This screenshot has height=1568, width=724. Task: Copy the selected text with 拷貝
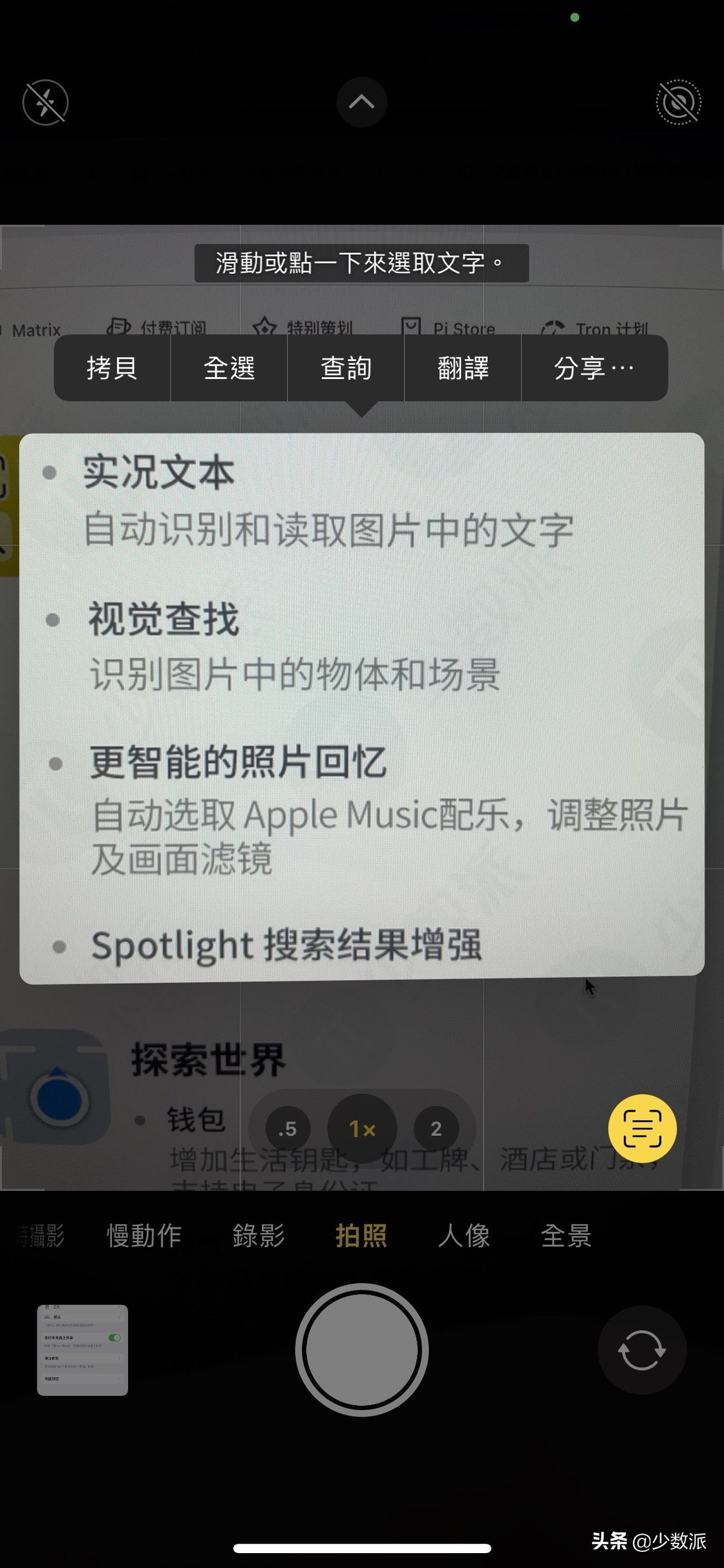coord(111,368)
